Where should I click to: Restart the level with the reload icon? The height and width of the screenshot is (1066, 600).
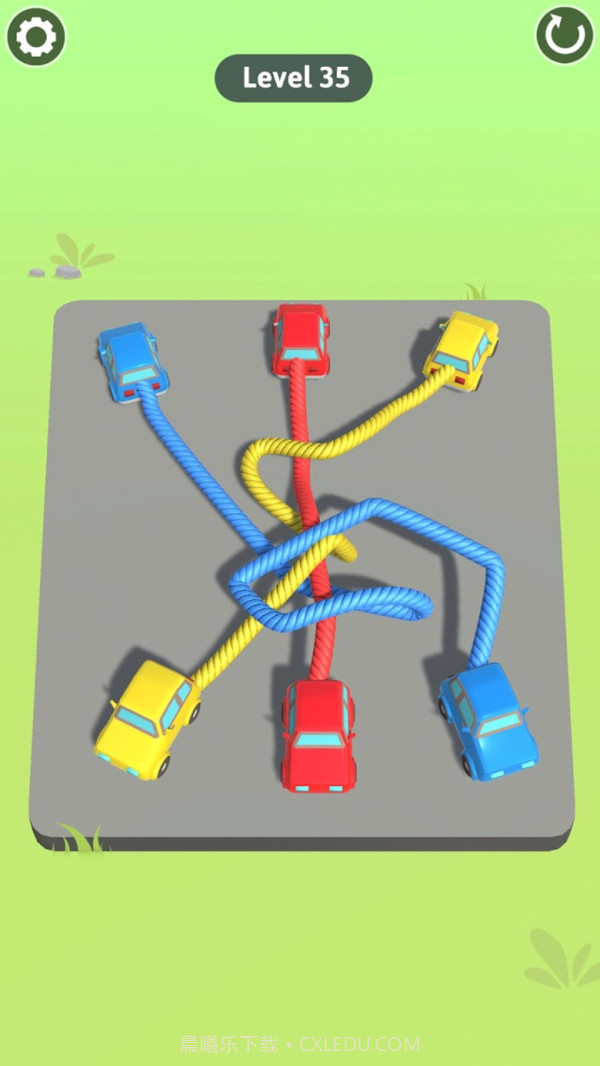click(564, 36)
